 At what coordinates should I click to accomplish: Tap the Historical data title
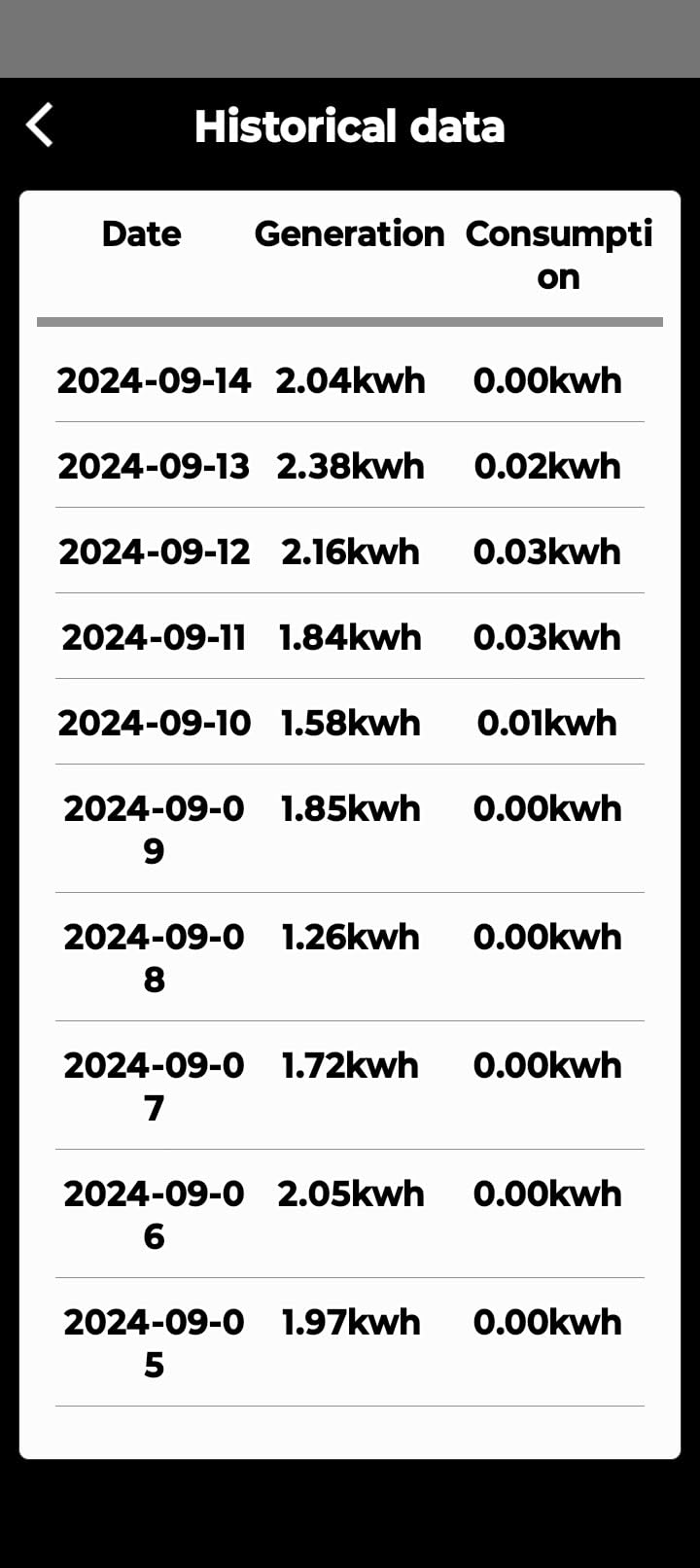coord(350,125)
